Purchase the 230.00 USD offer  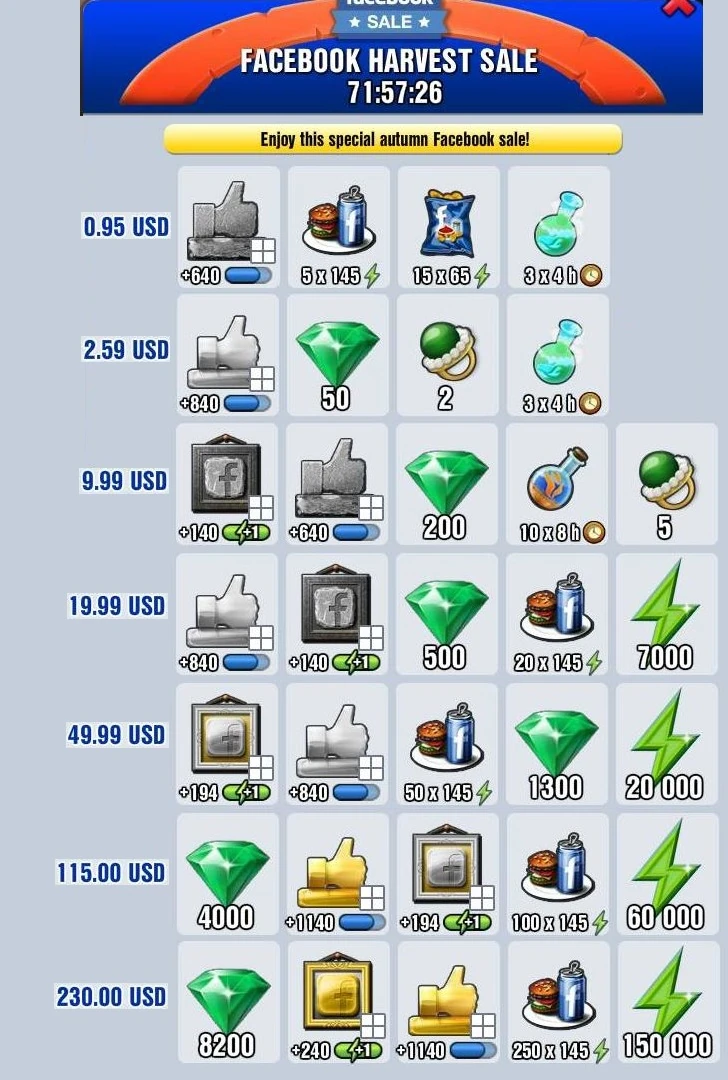coord(110,997)
